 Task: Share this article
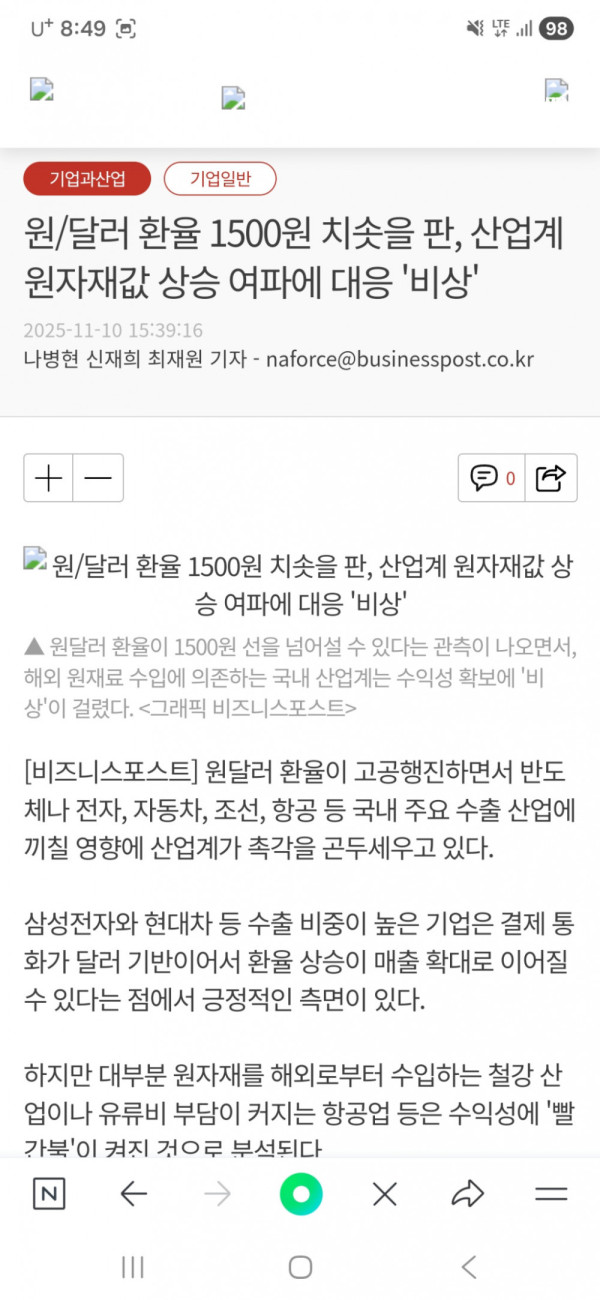(x=551, y=478)
